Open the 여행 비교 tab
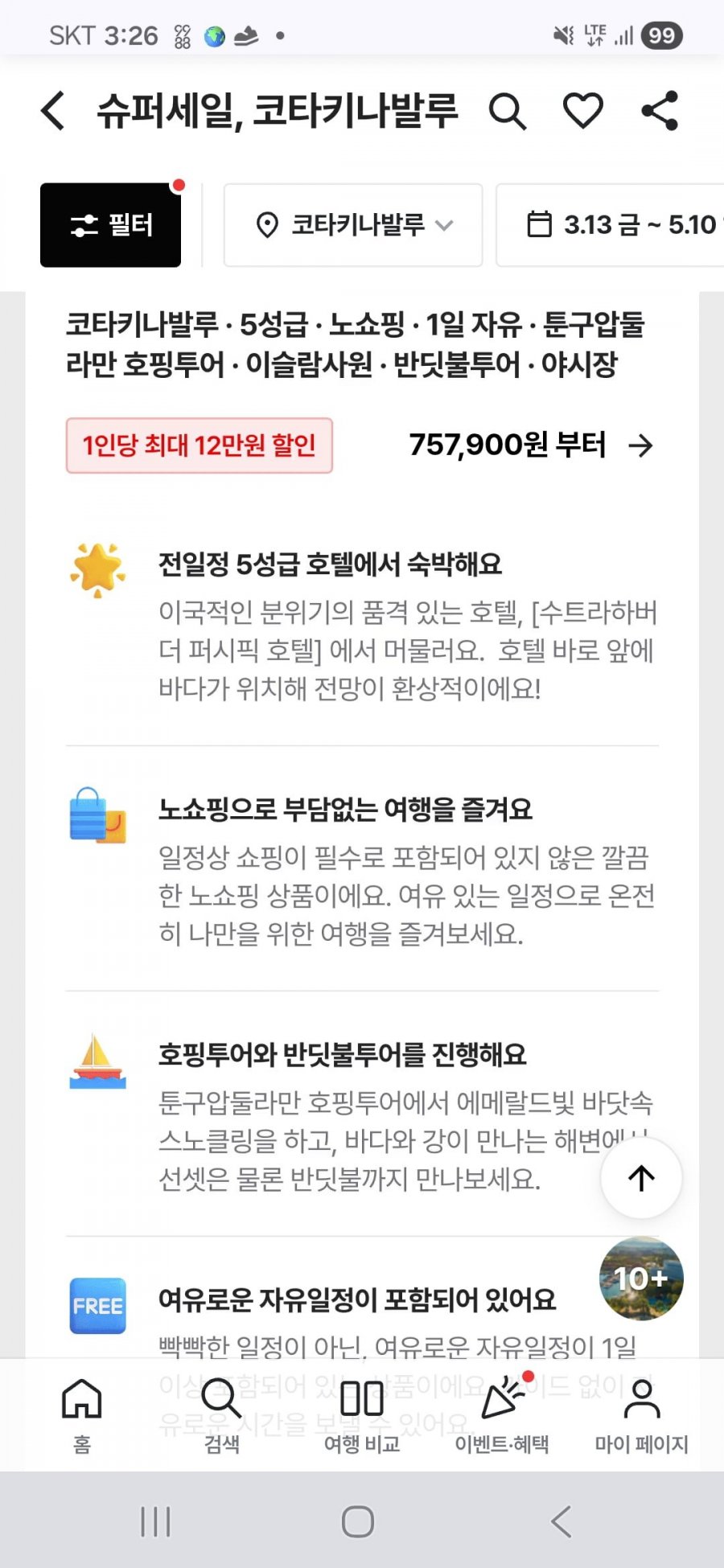724x1568 pixels. point(362,1415)
